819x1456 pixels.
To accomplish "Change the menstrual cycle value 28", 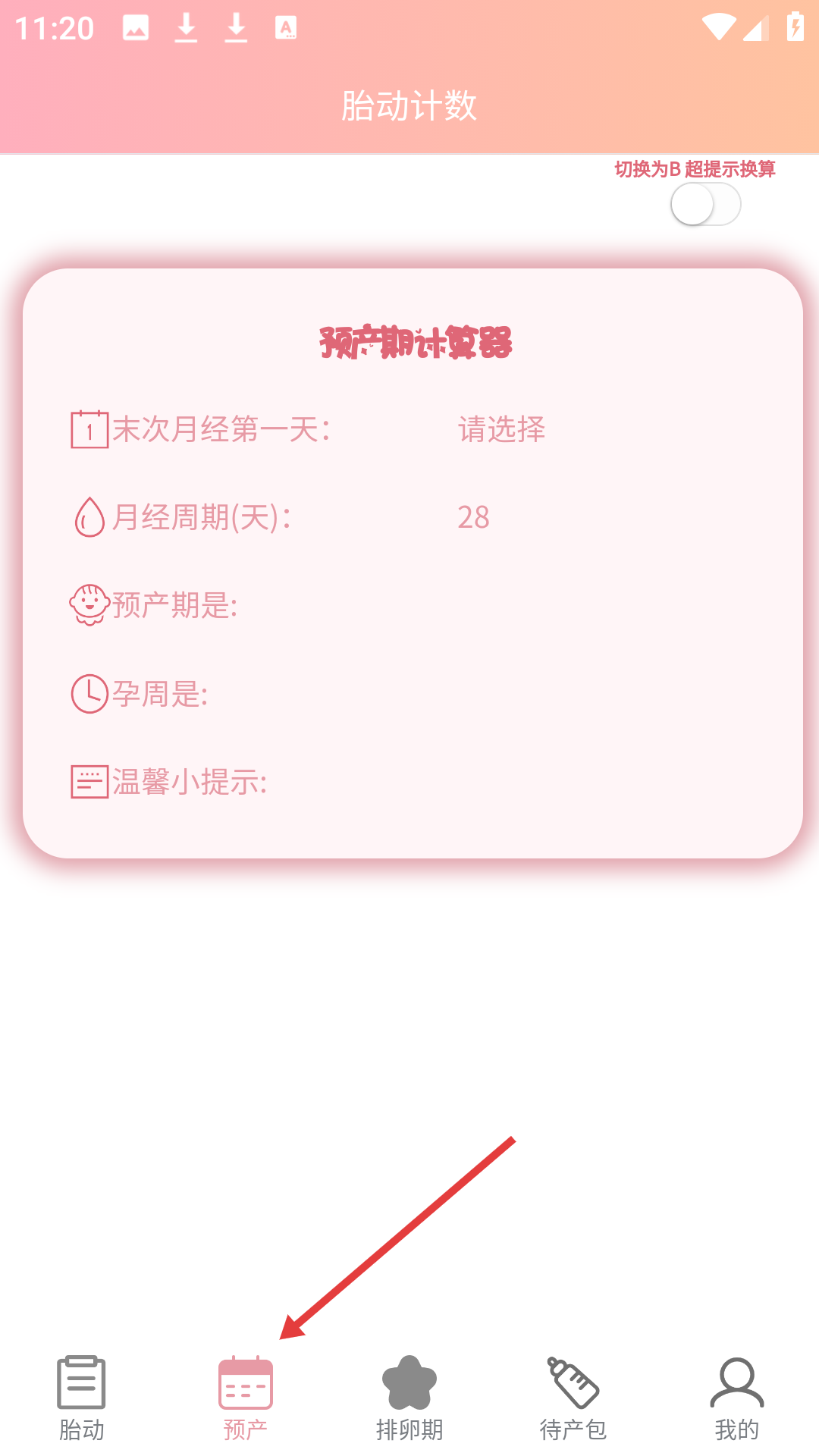I will click(474, 518).
